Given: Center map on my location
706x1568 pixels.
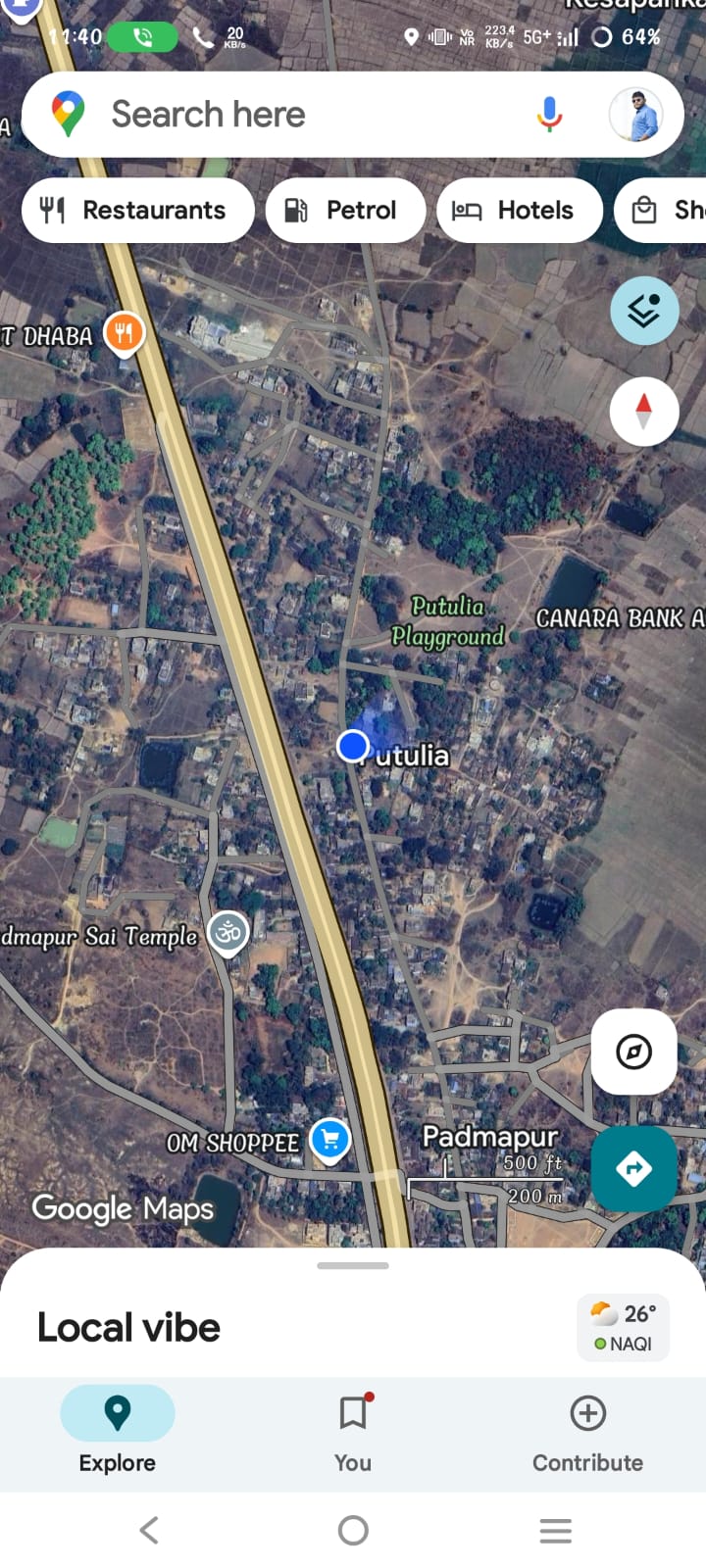Looking at the screenshot, I should click(x=633, y=1052).
